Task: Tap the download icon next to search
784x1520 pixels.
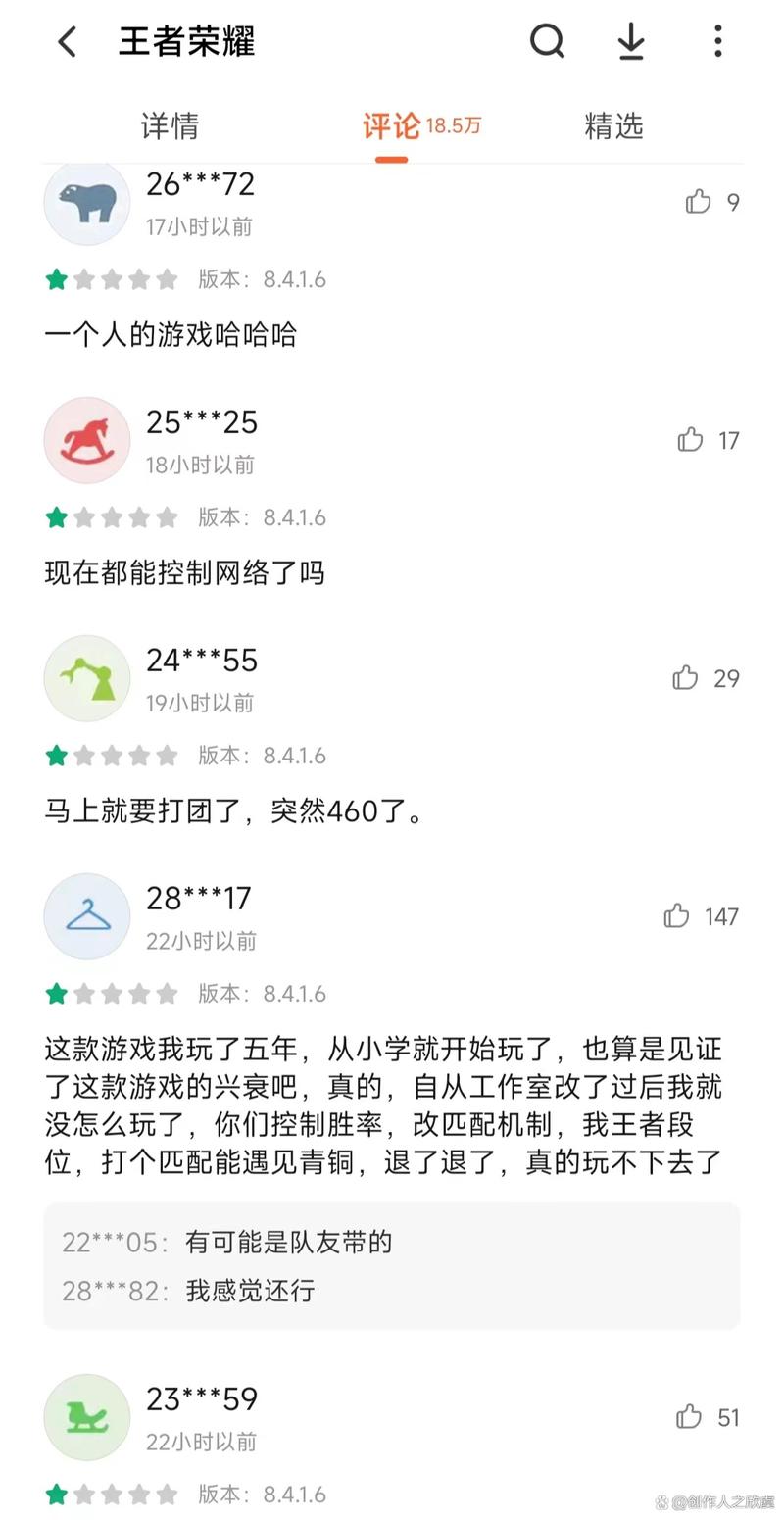Action: (x=631, y=42)
